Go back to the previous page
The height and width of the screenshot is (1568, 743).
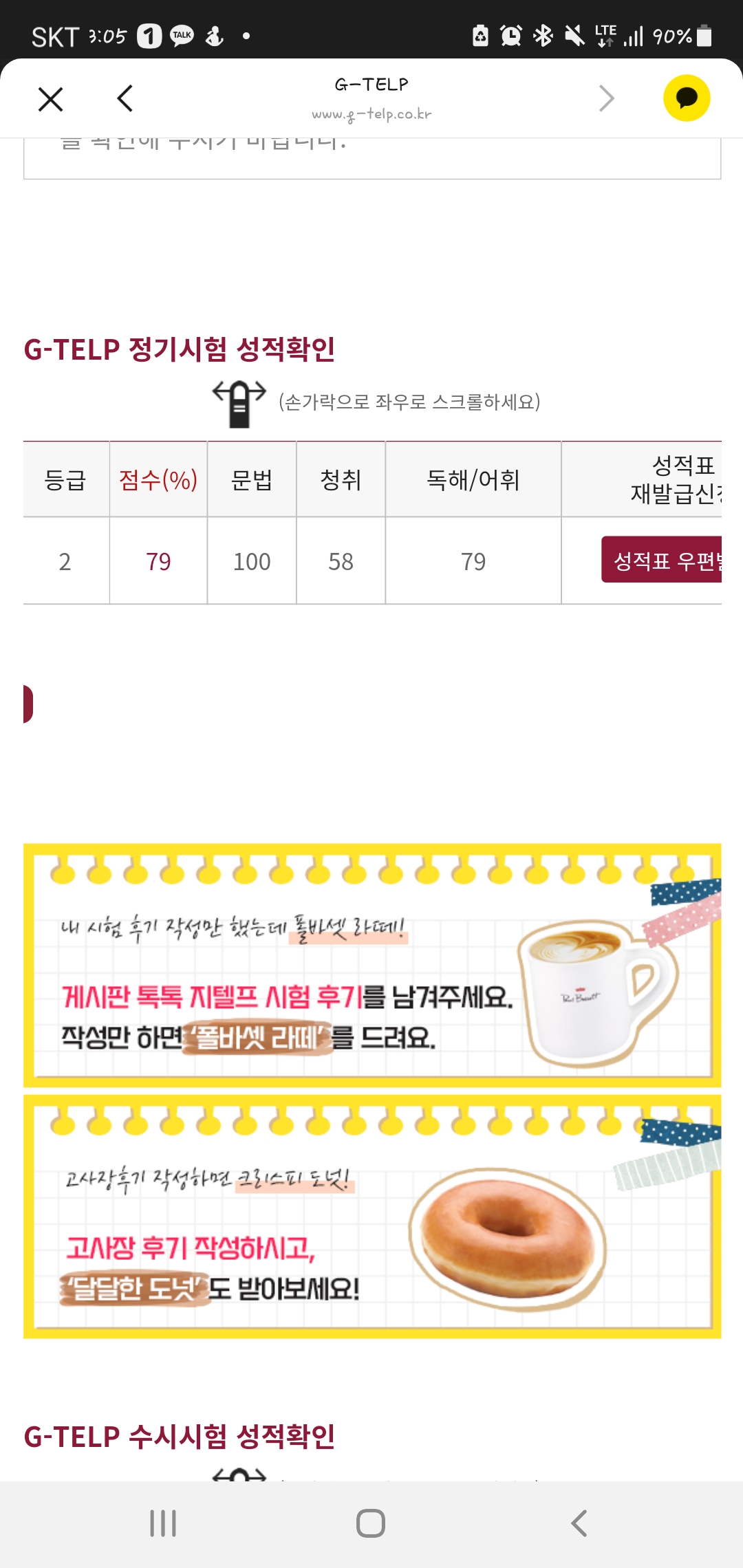(x=125, y=99)
